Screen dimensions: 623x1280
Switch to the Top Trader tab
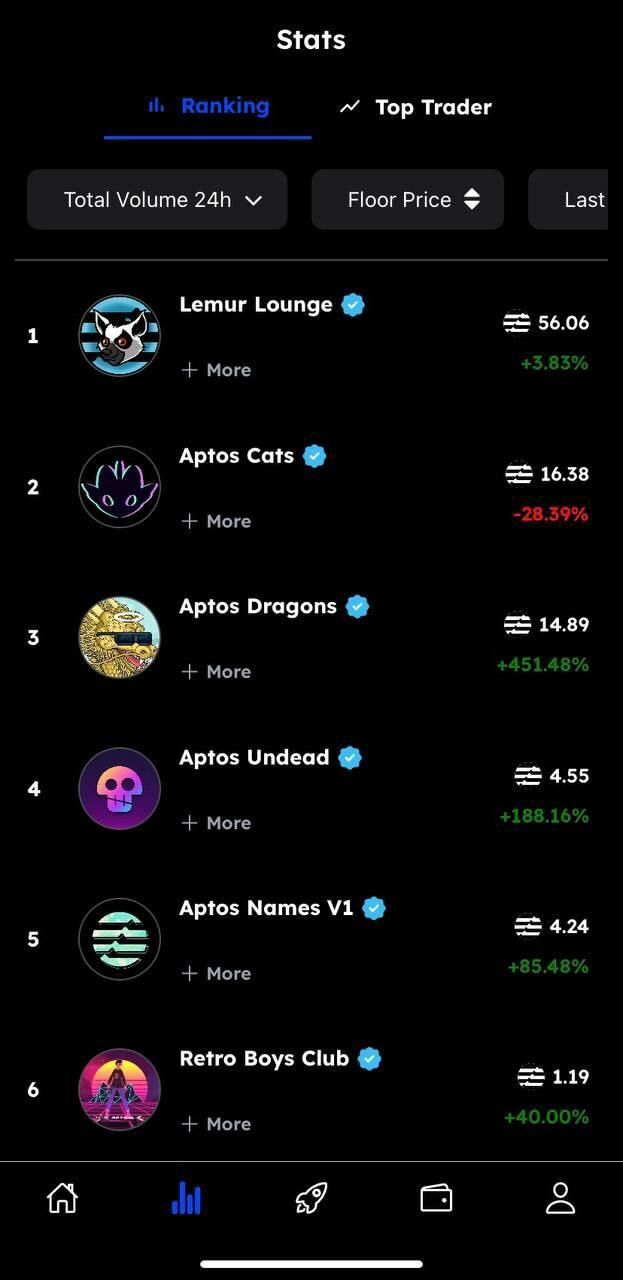[416, 107]
